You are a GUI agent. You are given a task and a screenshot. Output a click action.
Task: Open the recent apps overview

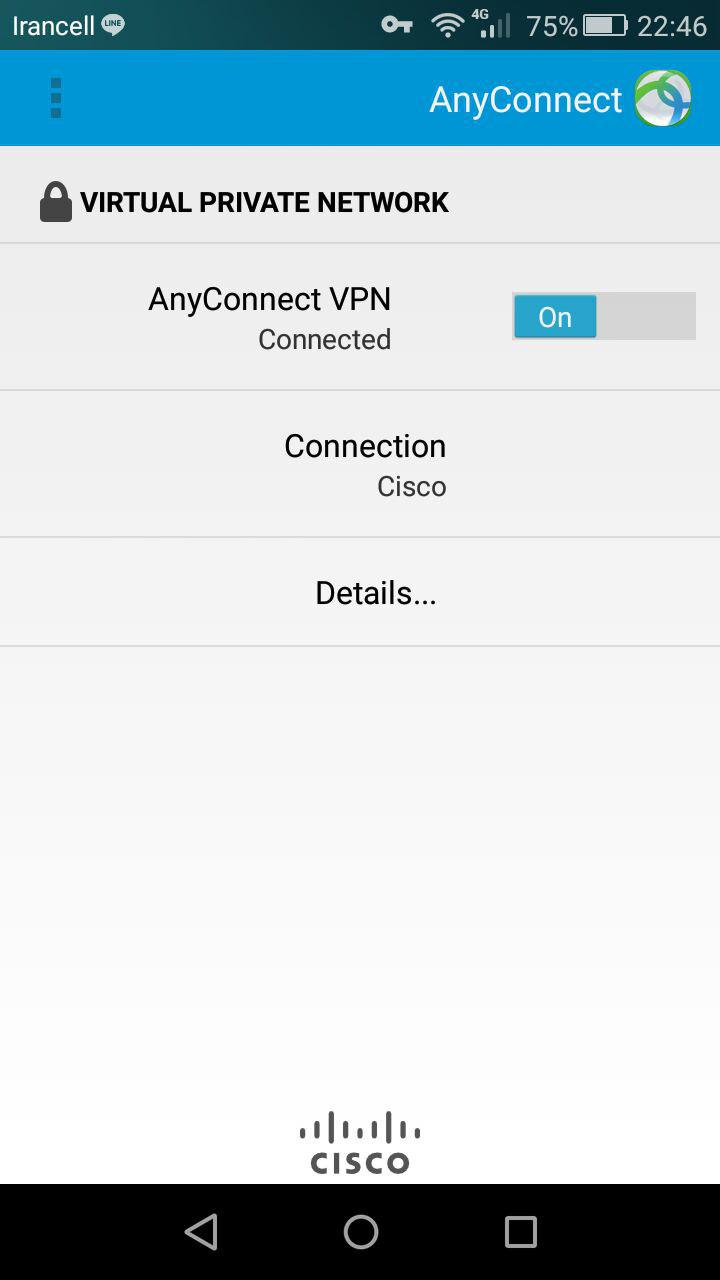[x=520, y=1232]
